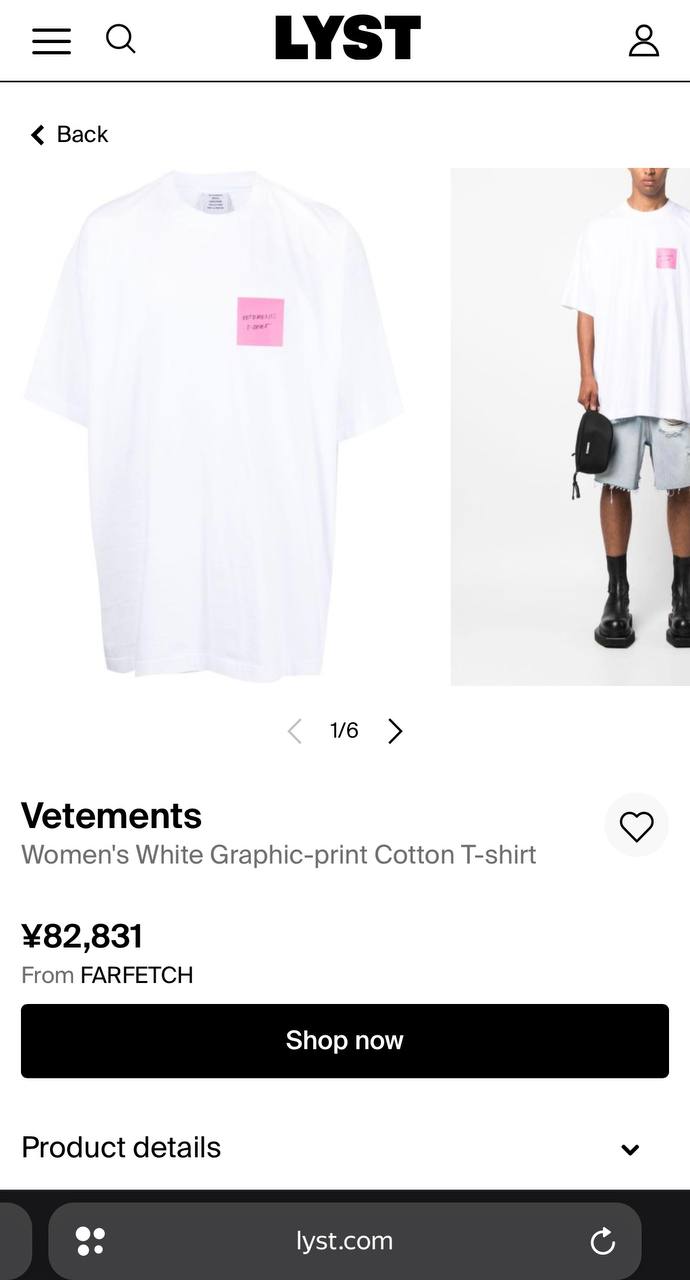Save this T-shirt to the wishlist

tap(636, 826)
